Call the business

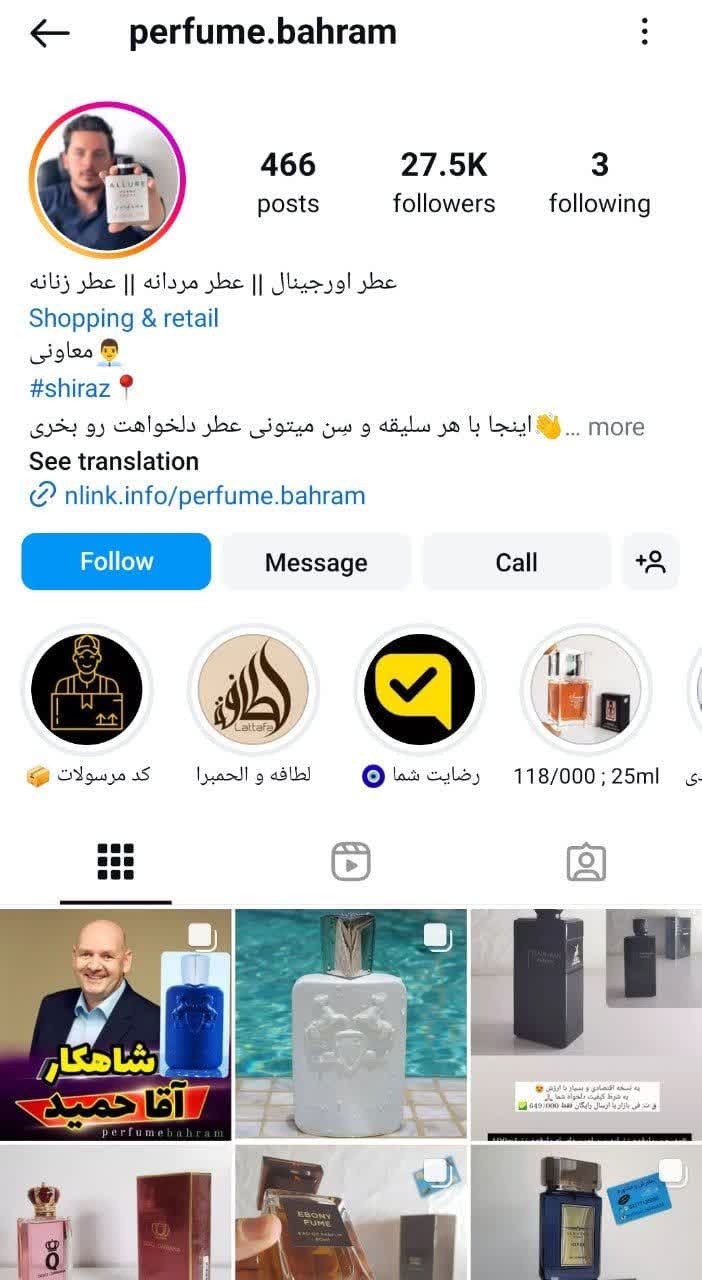pos(516,562)
